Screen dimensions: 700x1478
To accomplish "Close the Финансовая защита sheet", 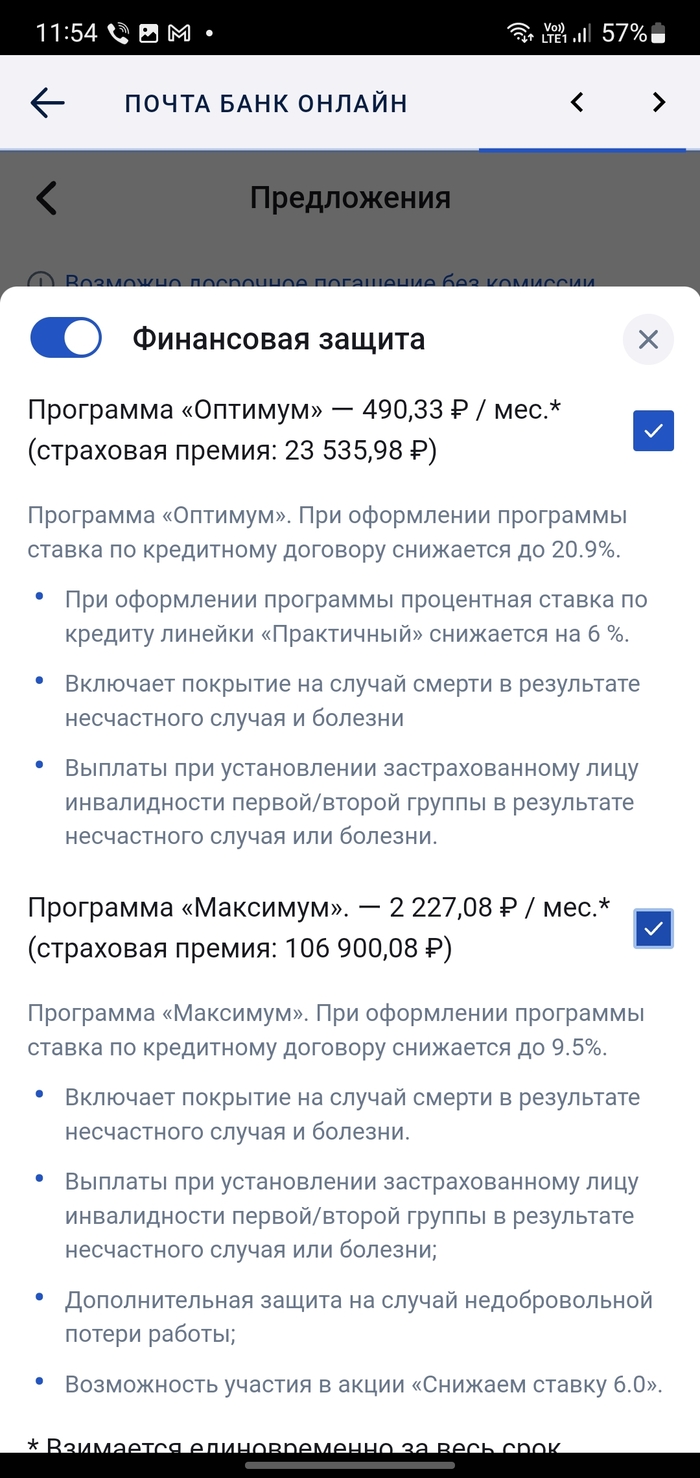I will click(x=648, y=340).
